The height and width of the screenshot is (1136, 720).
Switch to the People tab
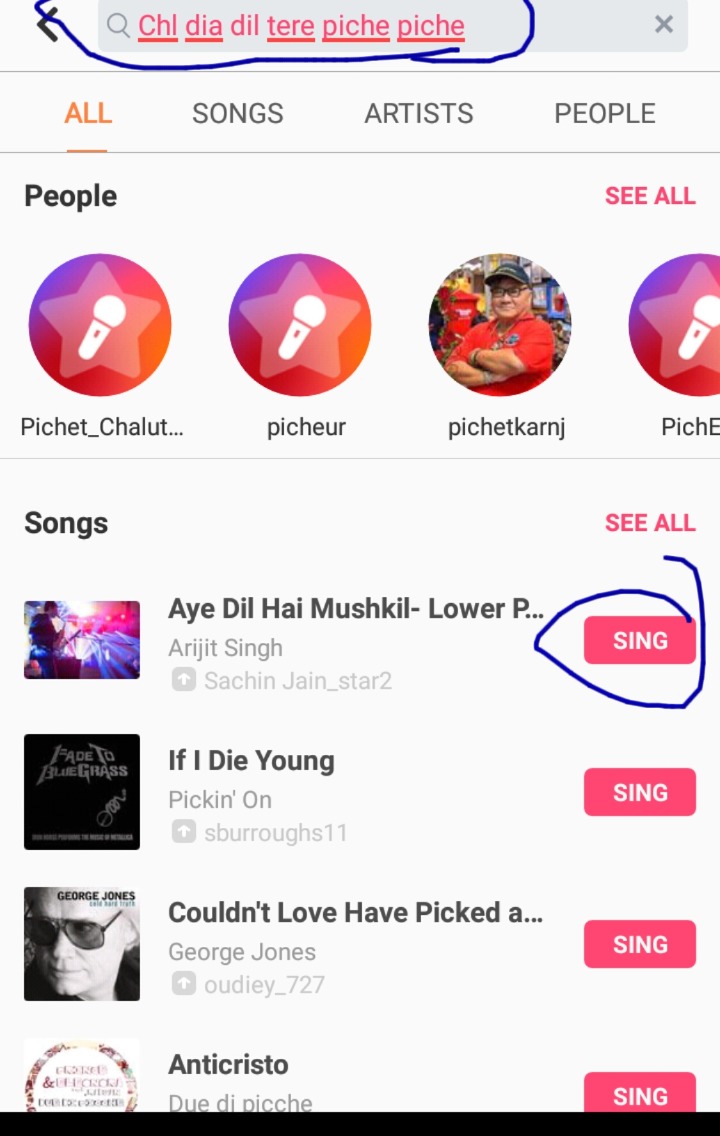(604, 113)
